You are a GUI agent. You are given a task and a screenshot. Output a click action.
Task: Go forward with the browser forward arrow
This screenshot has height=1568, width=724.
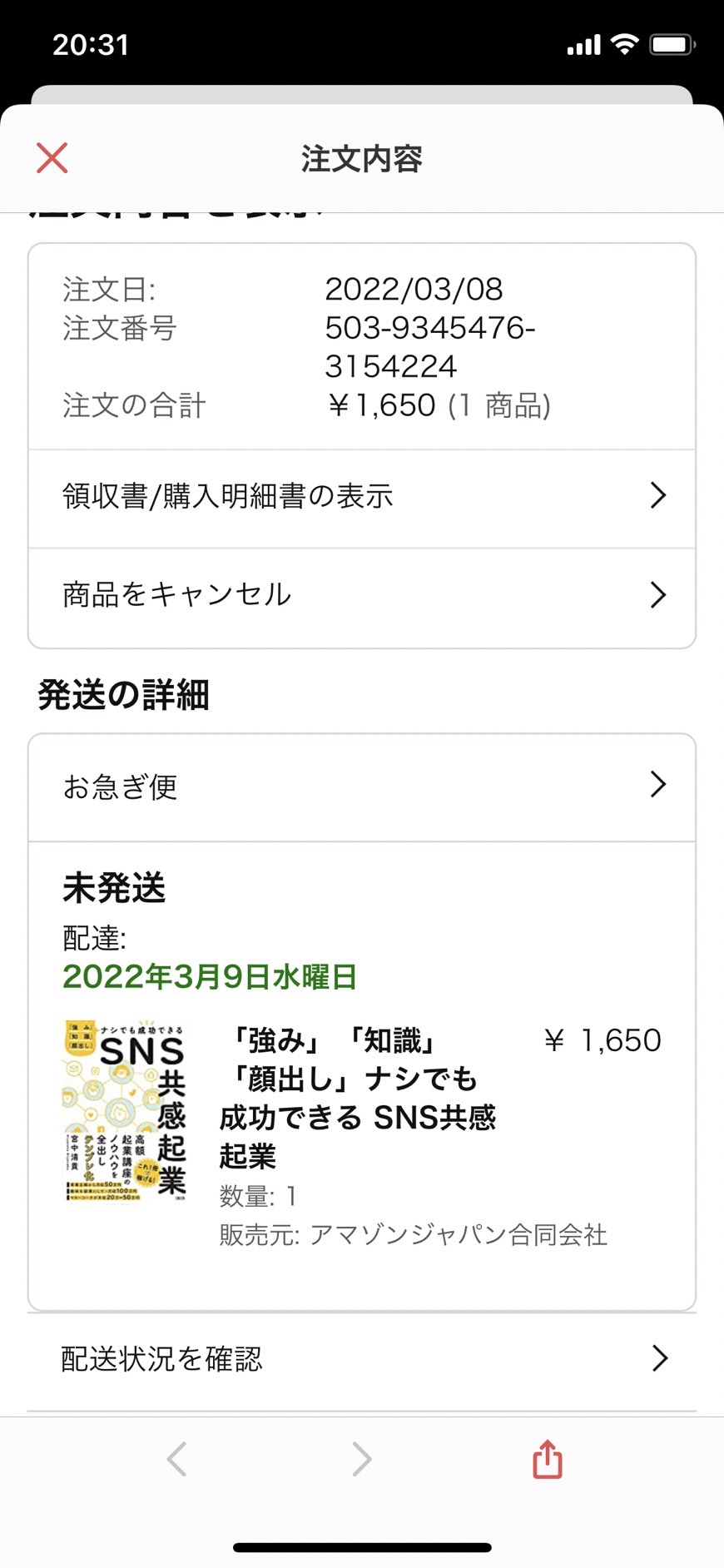point(361,1459)
